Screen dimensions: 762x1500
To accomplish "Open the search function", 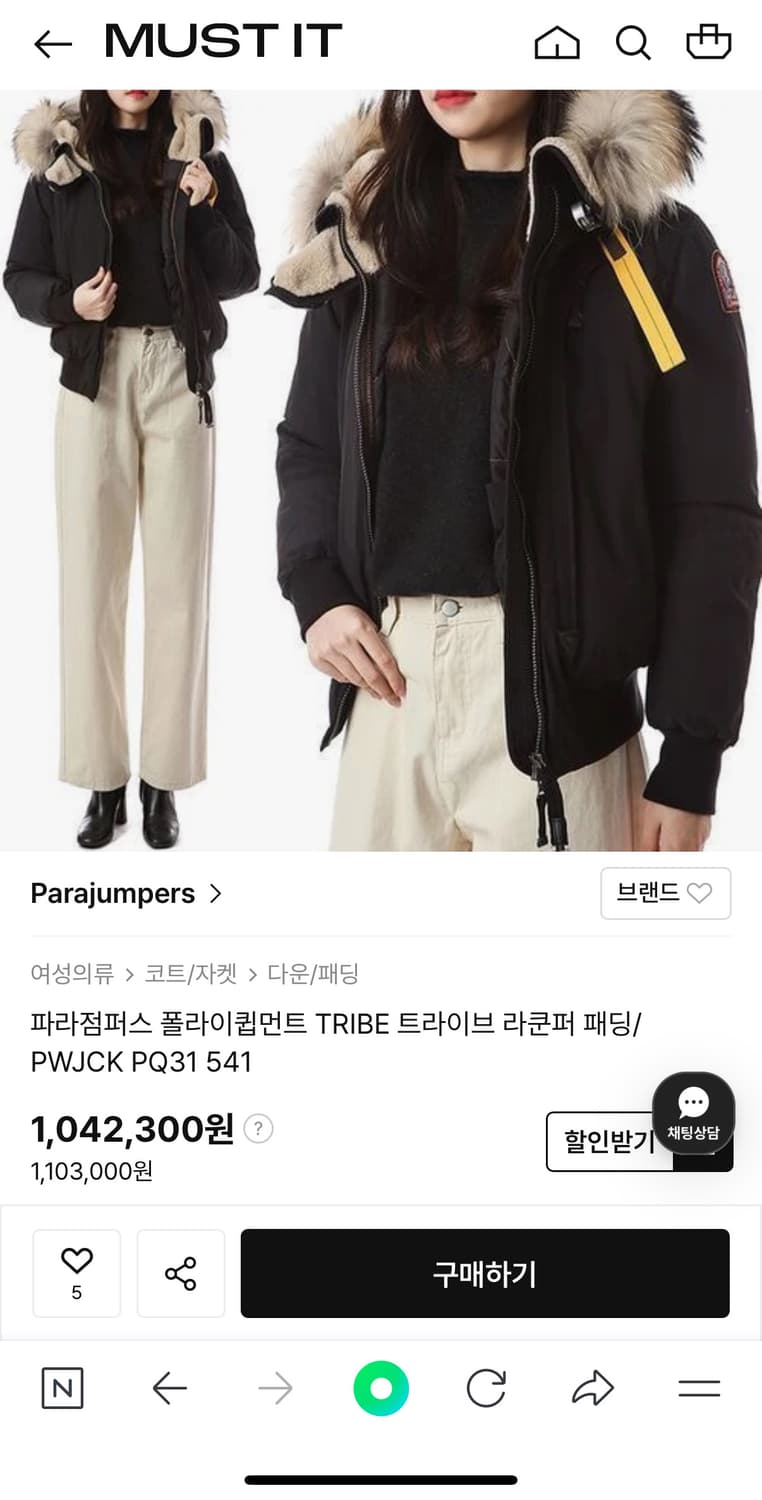I will click(633, 43).
